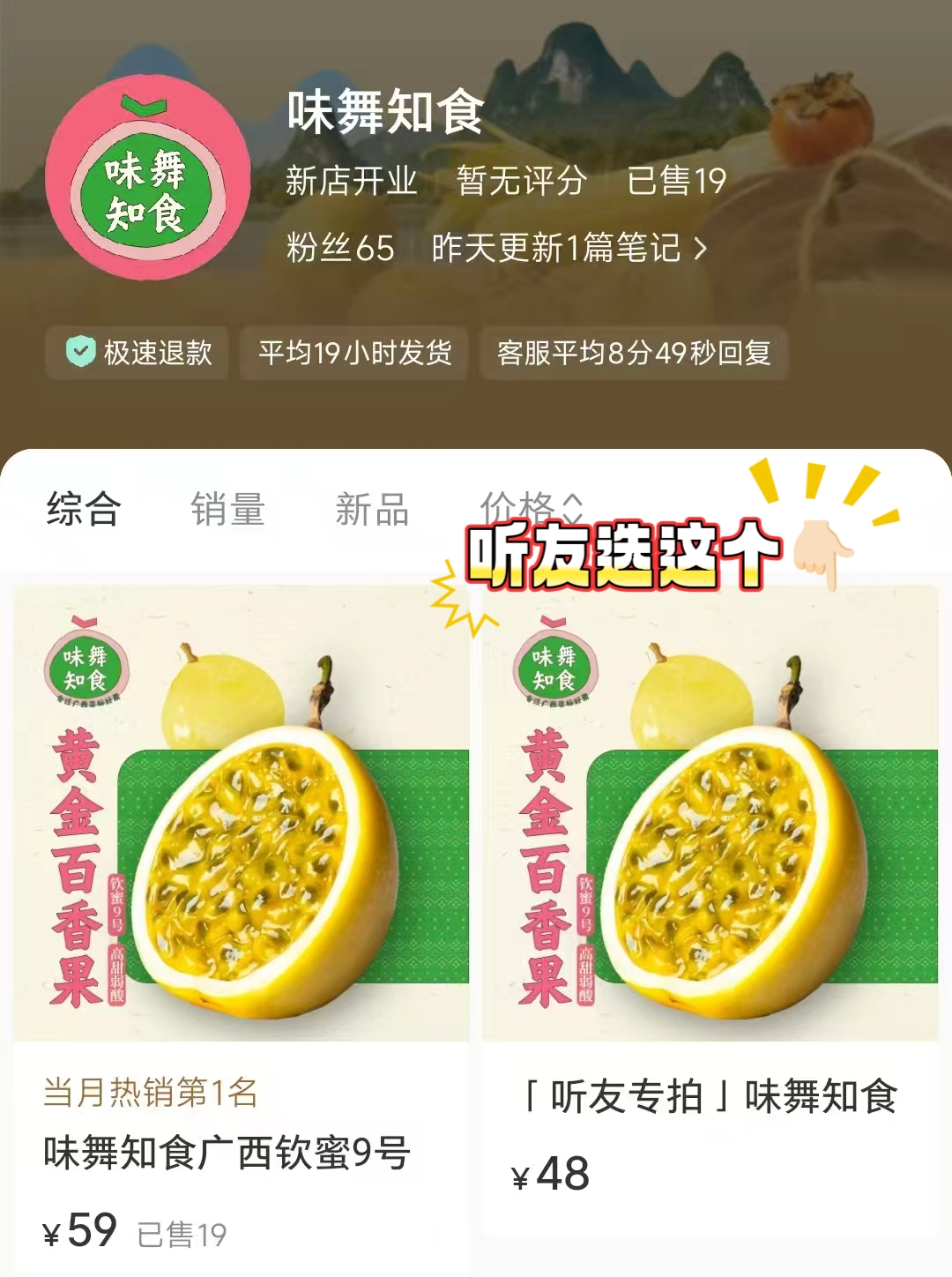Sort products by 价格
Viewport: 952px width, 1277px height.
530,506
